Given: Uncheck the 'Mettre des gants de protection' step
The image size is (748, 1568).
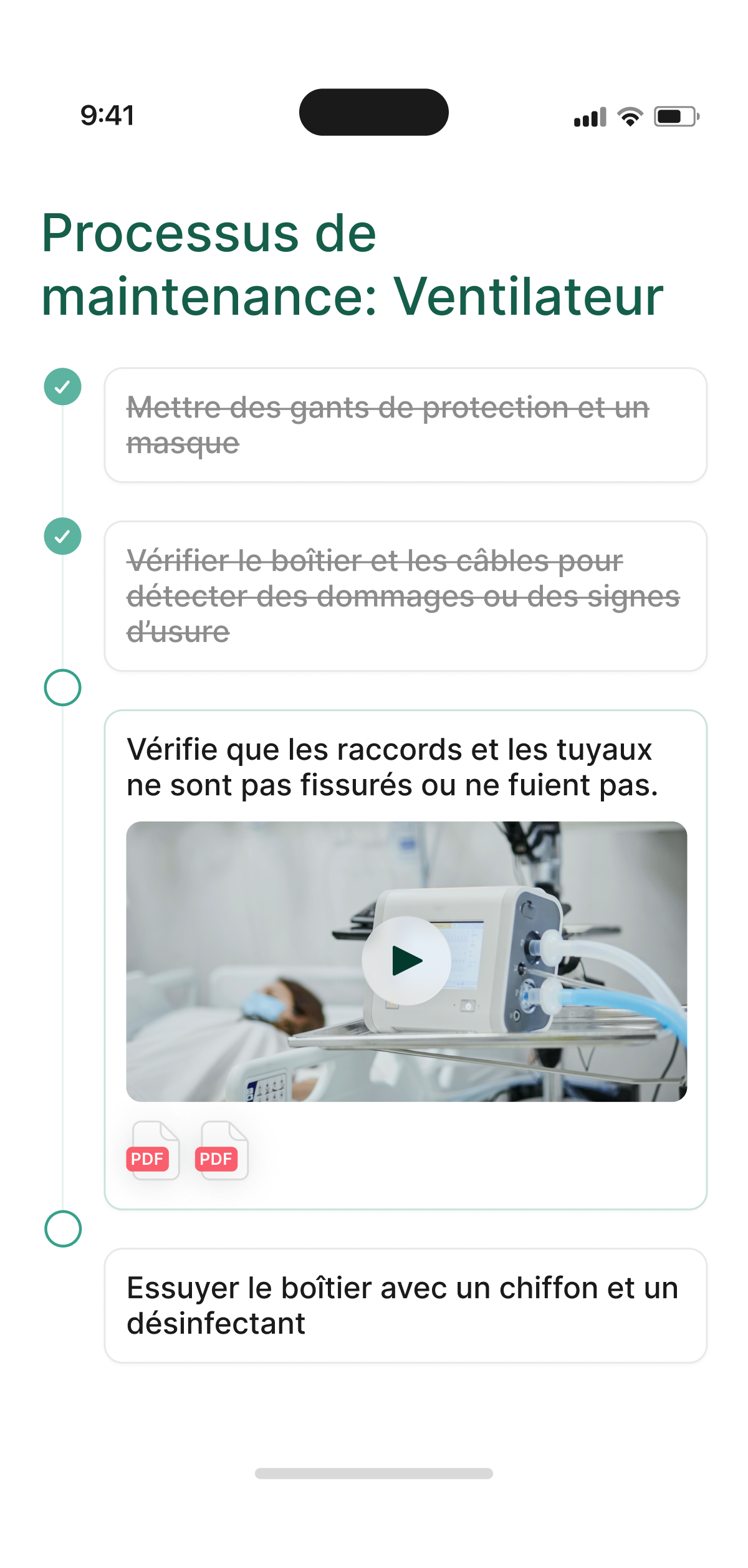Looking at the screenshot, I should click(x=63, y=386).
